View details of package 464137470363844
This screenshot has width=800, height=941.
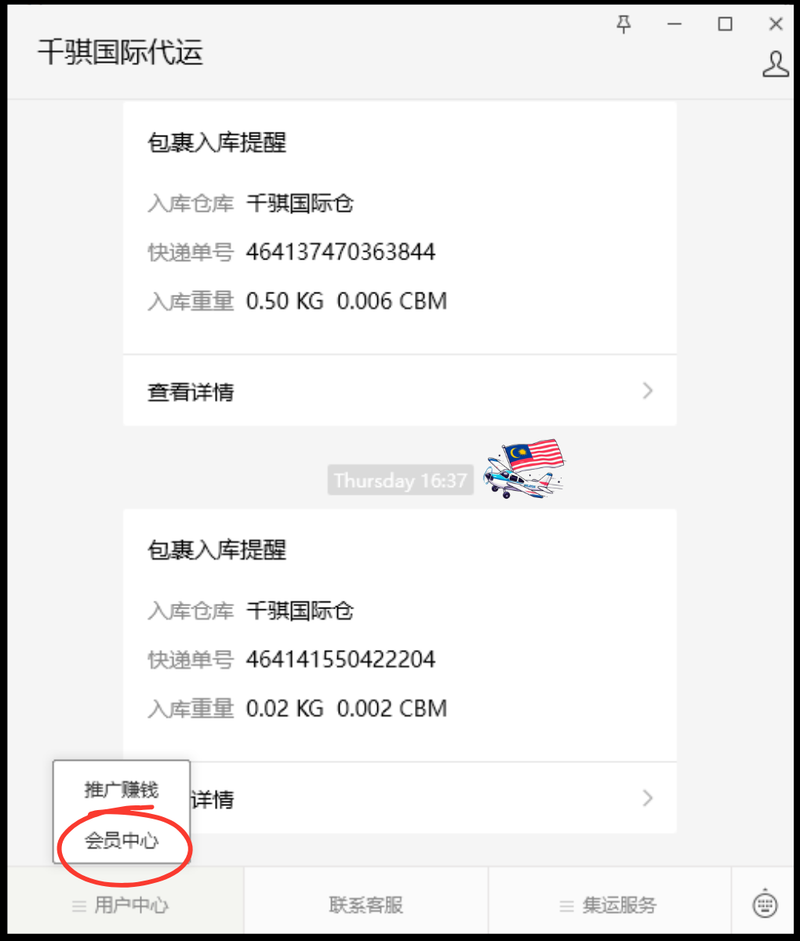click(399, 391)
